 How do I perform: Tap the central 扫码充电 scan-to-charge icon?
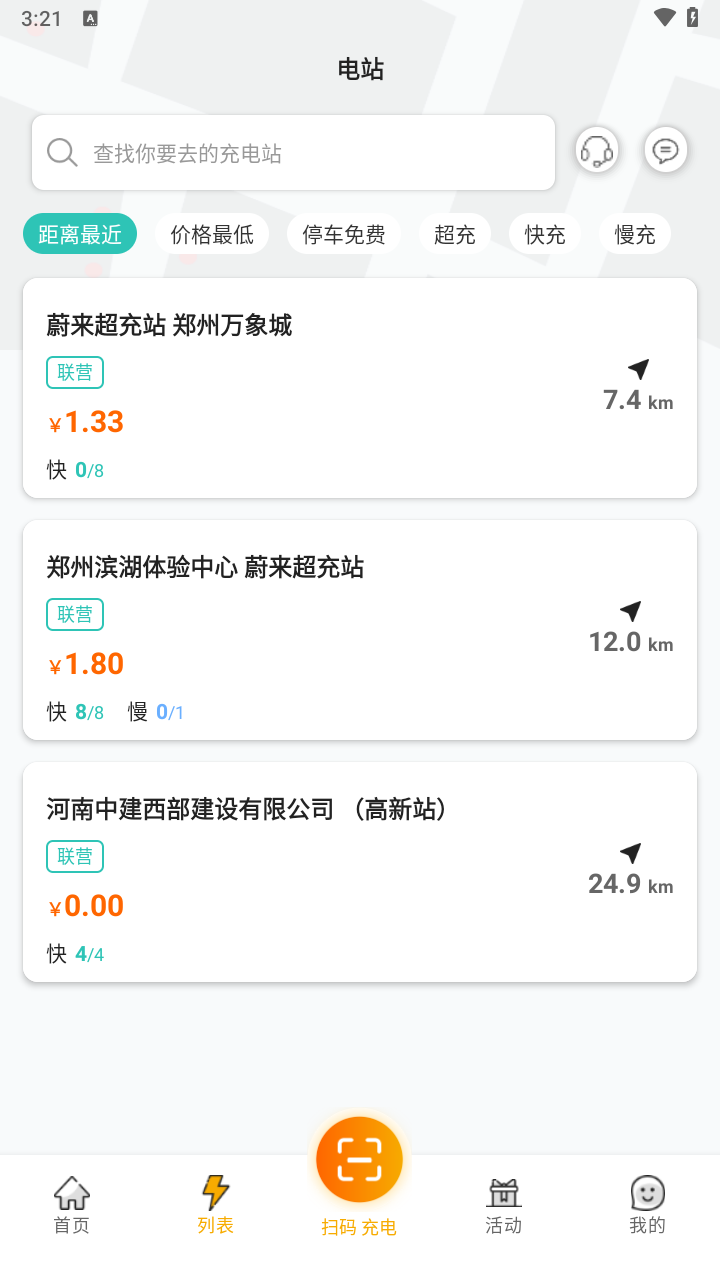(360, 1159)
